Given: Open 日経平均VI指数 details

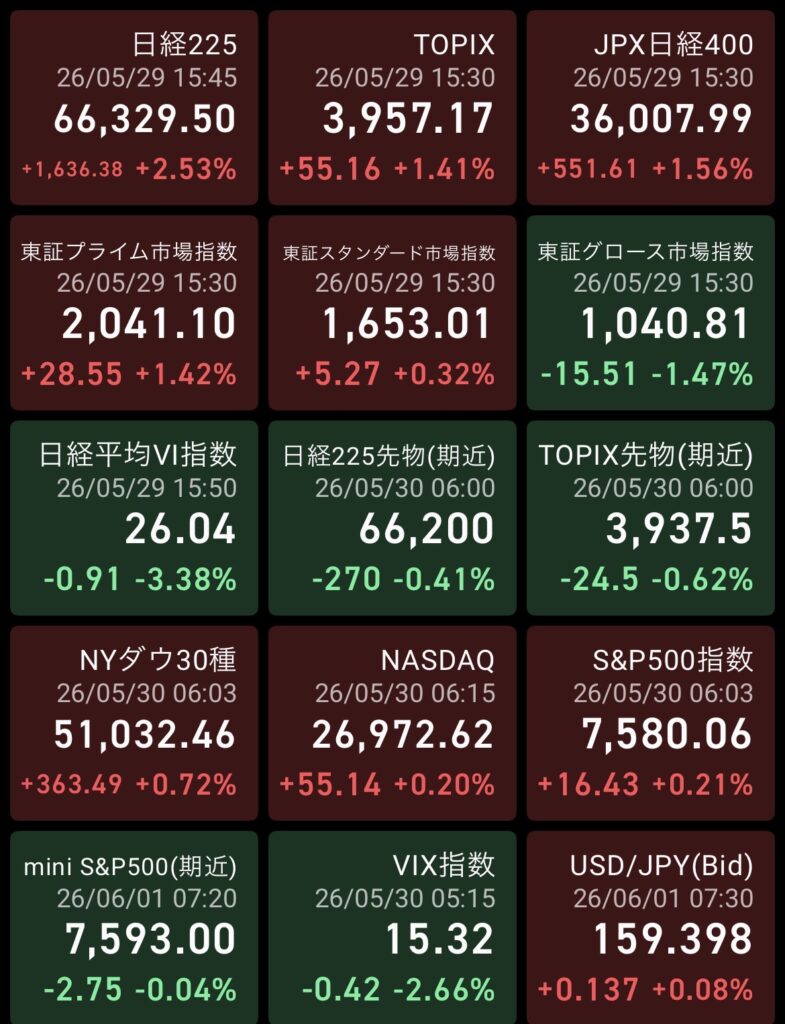Looking at the screenshot, I should click(134, 518).
